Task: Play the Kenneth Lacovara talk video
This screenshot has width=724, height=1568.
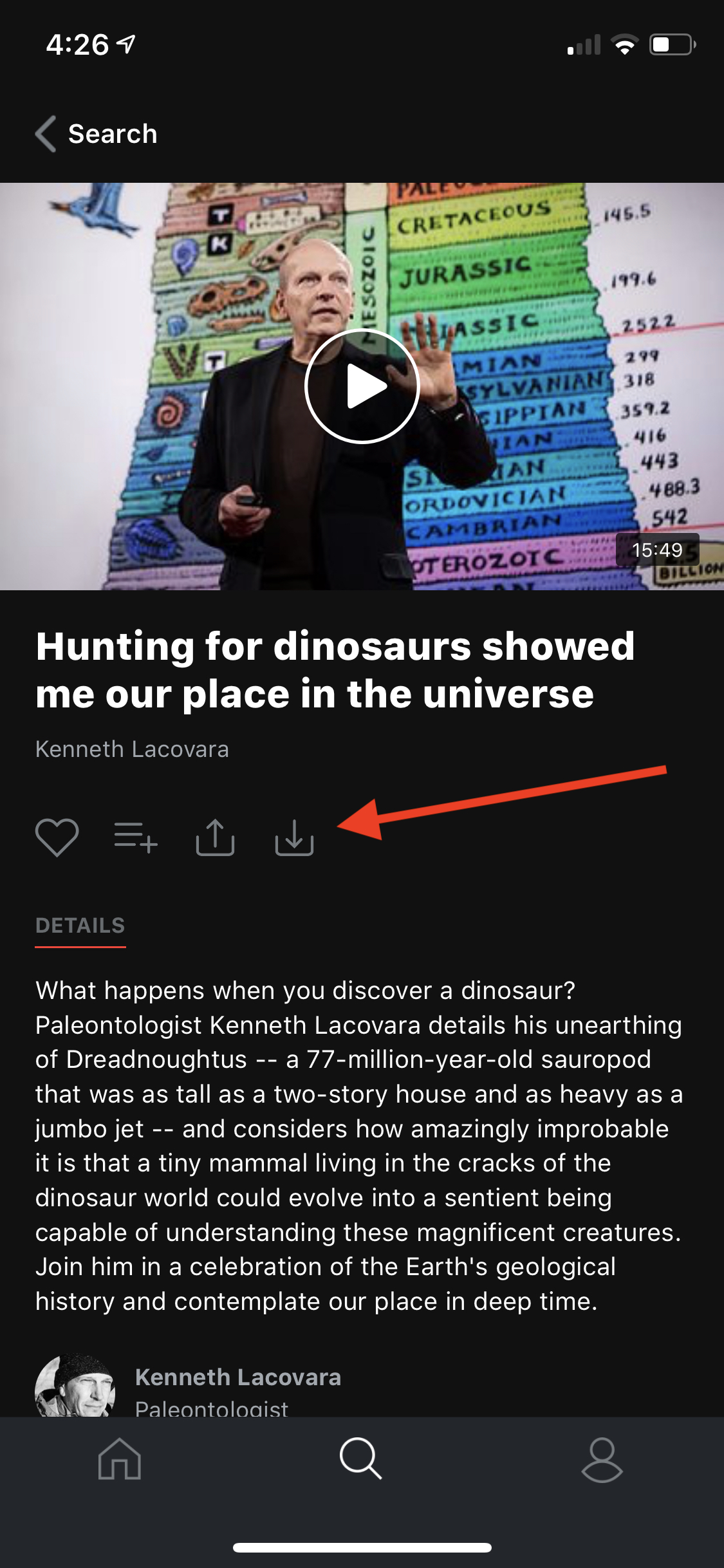Action: [362, 386]
